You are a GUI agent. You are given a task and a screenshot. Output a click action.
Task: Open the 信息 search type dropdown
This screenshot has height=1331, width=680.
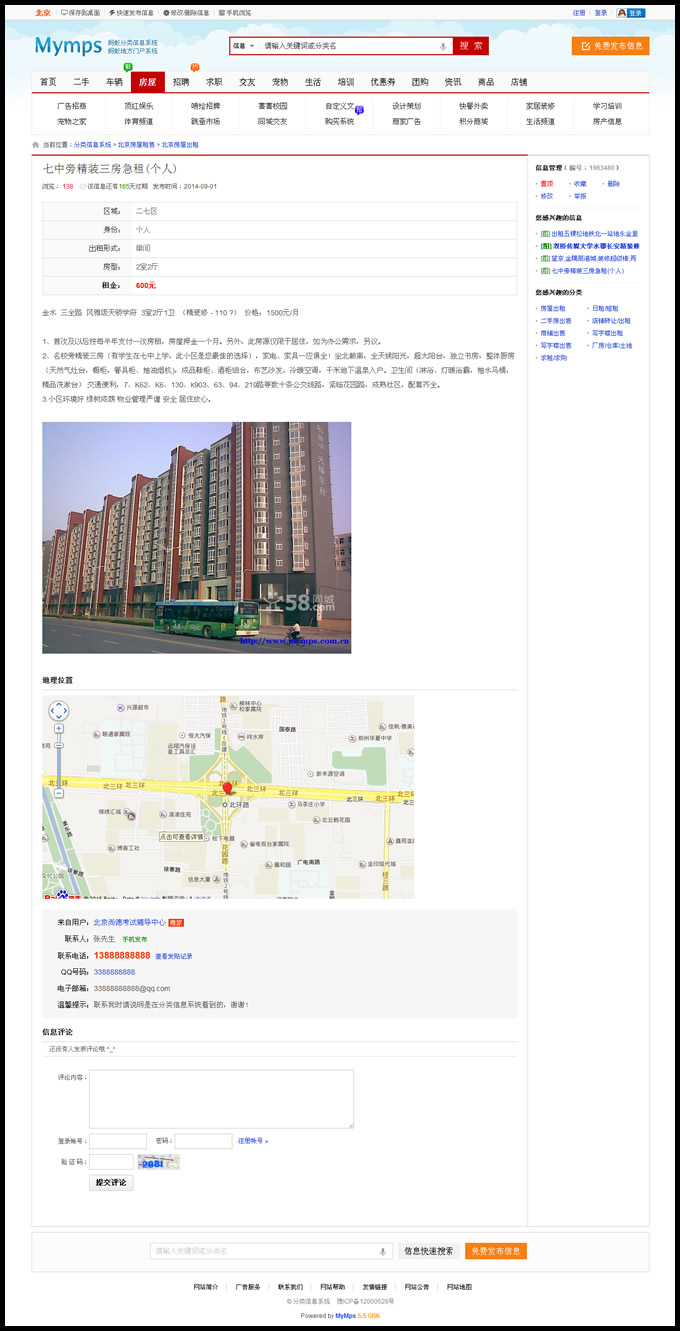click(x=243, y=46)
